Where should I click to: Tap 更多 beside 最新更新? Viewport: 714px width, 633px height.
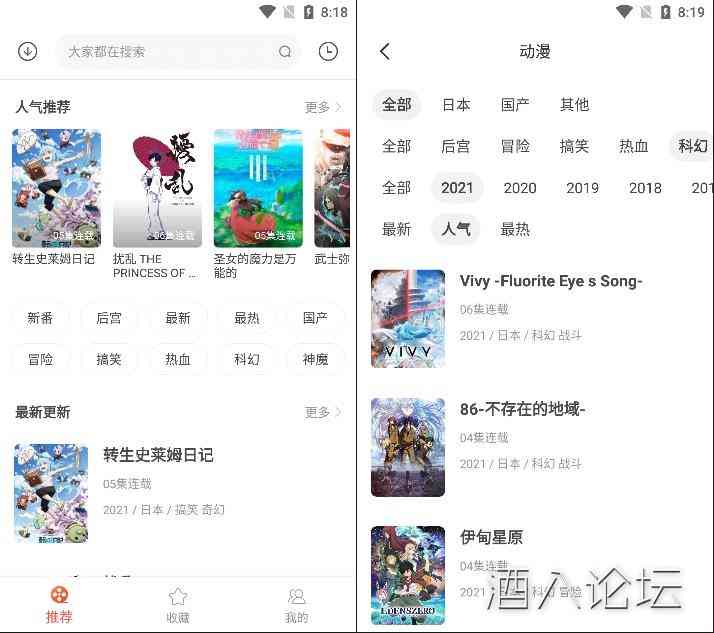[323, 412]
